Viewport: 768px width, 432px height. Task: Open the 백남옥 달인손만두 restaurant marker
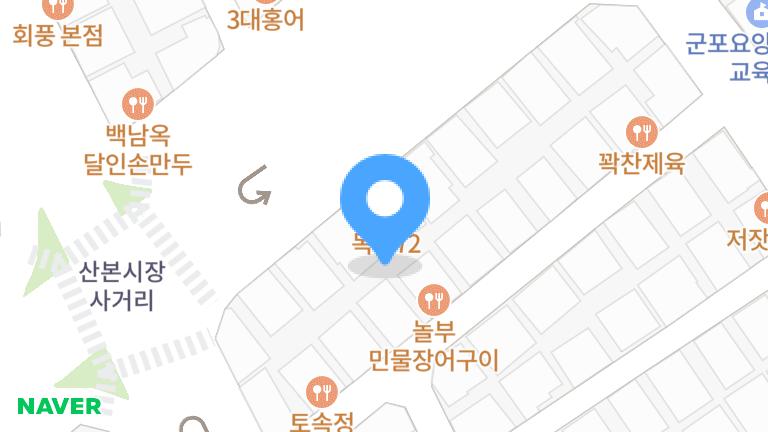(137, 103)
